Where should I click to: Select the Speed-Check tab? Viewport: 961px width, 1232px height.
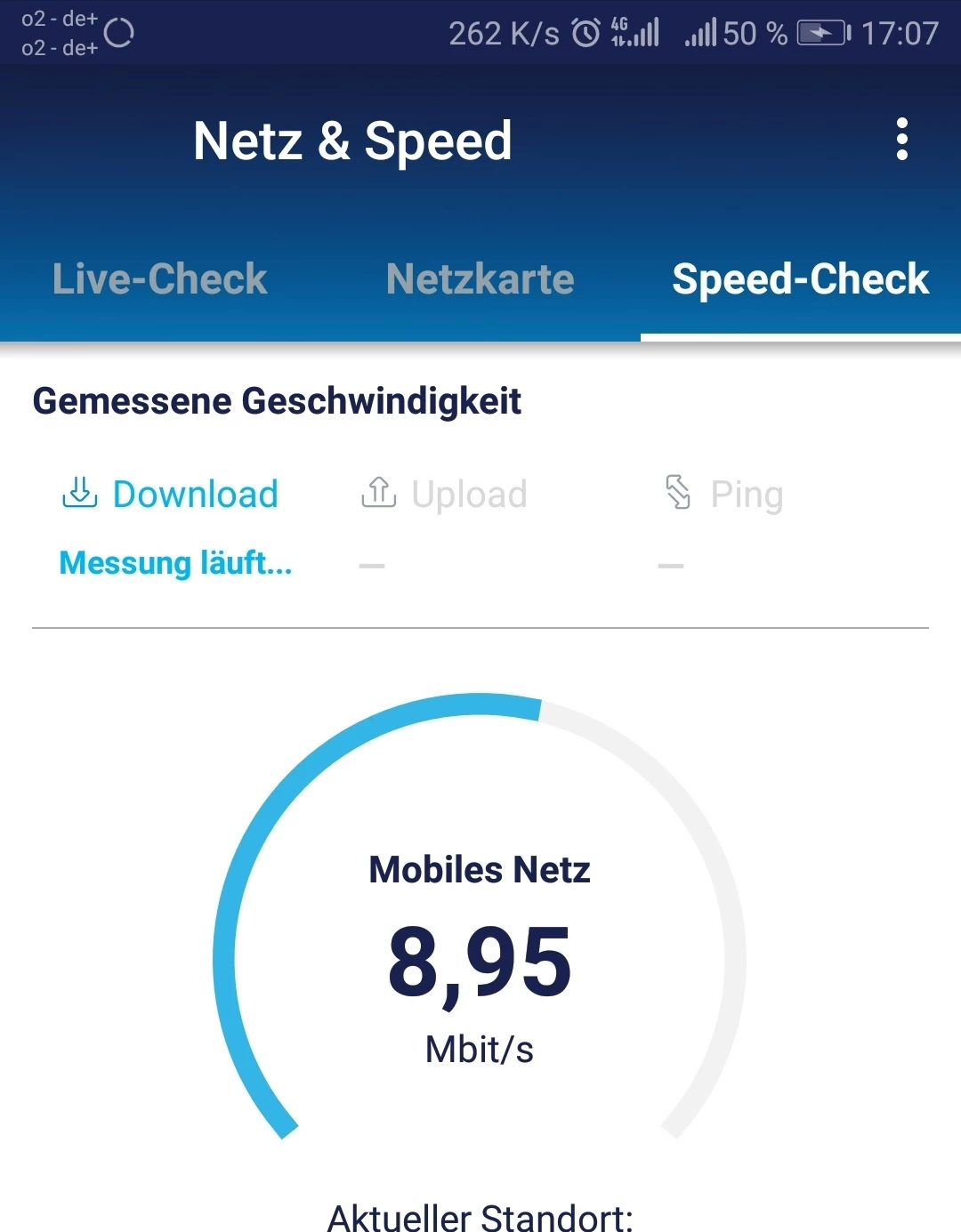(x=800, y=279)
